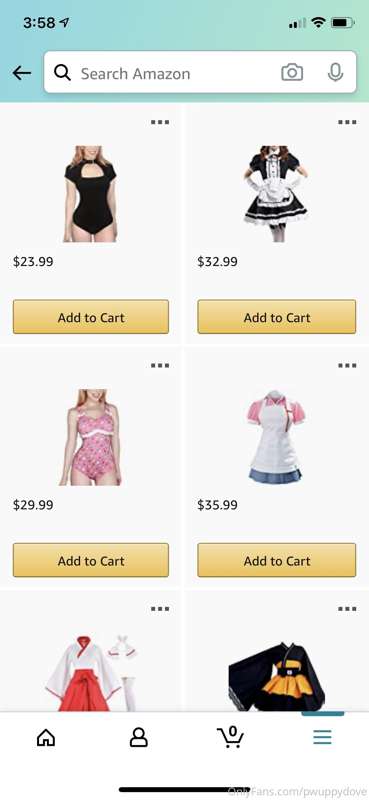Switch to the Home tab
The width and height of the screenshot is (369, 800).
click(46, 737)
